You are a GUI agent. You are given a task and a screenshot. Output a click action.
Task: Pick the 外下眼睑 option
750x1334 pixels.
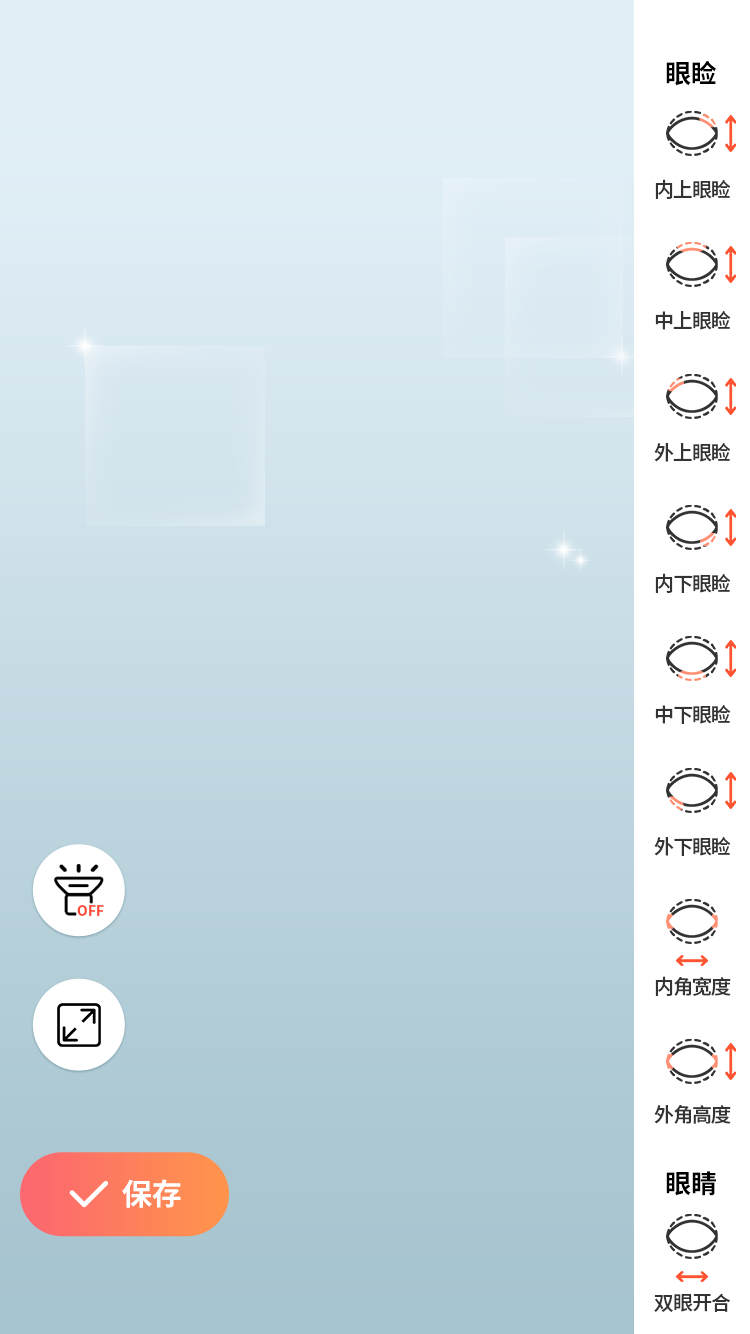[693, 812]
